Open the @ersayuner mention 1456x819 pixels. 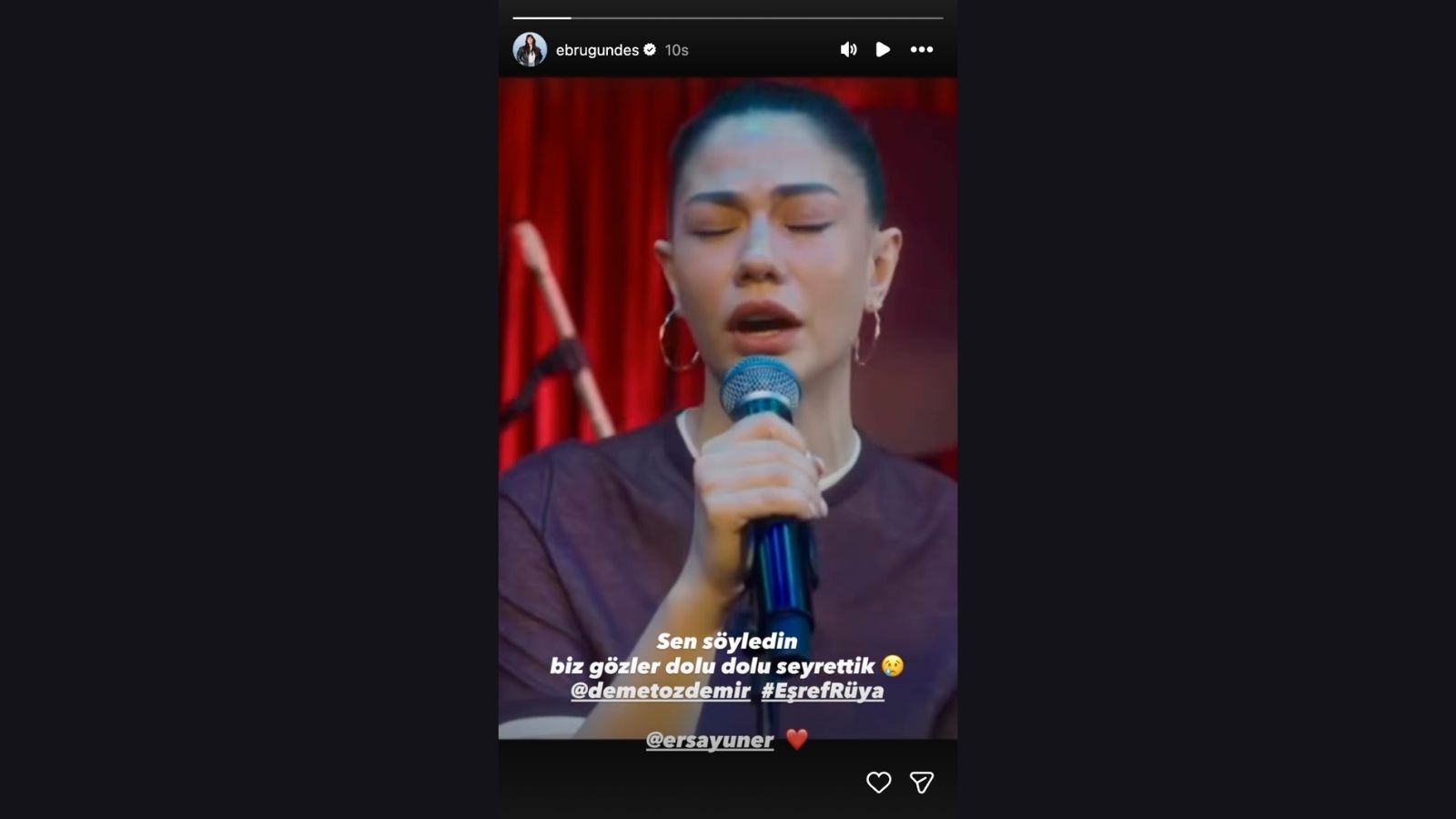tap(710, 740)
